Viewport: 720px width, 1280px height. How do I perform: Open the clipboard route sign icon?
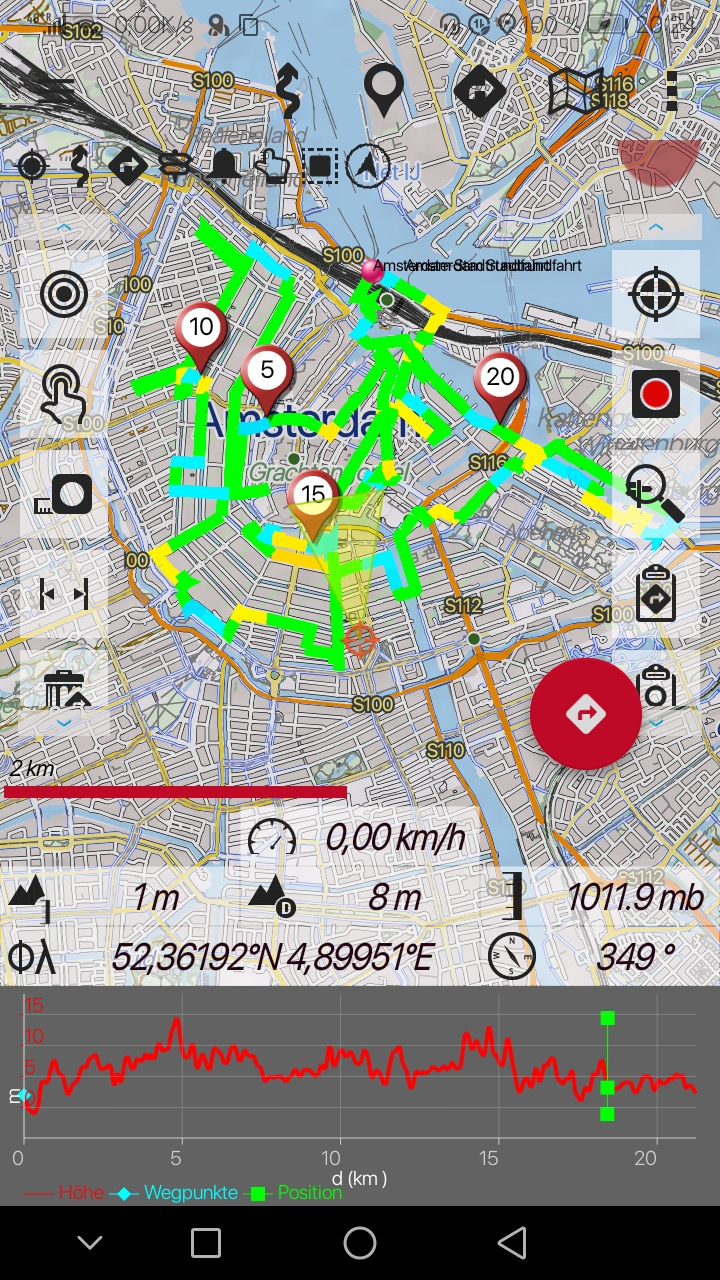coord(656,594)
